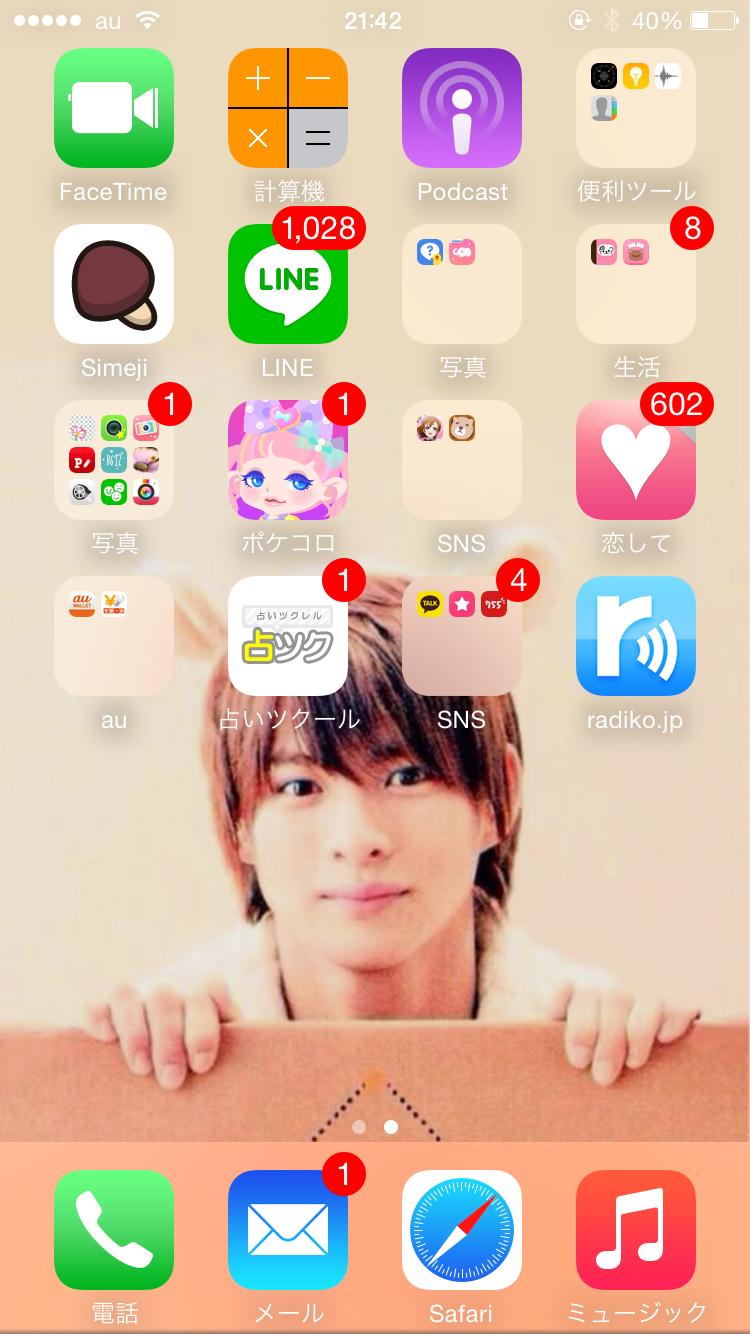
Task: Open the 生活 folder with 8 notifications
Action: [x=635, y=284]
